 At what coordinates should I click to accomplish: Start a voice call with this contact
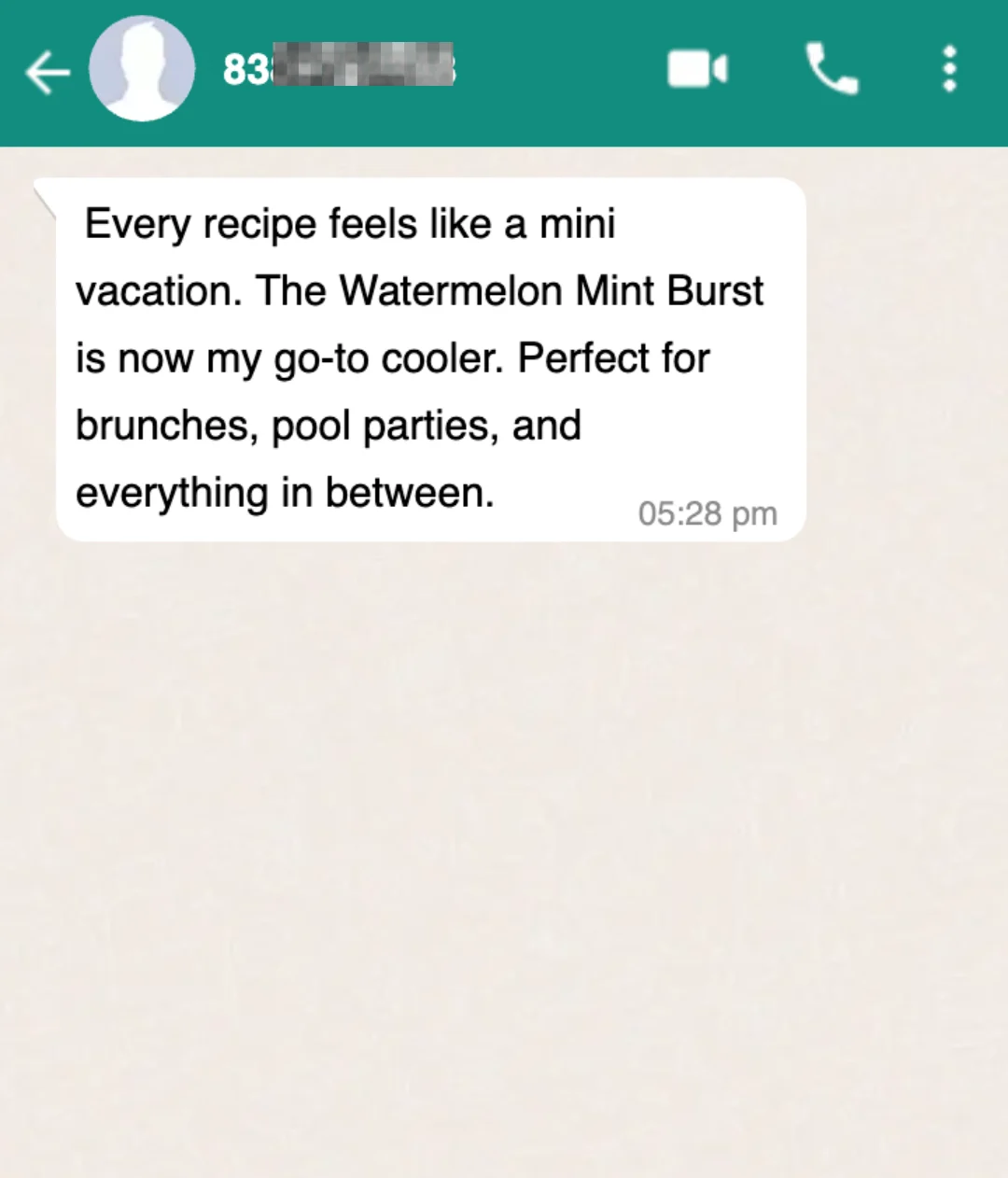(x=832, y=70)
